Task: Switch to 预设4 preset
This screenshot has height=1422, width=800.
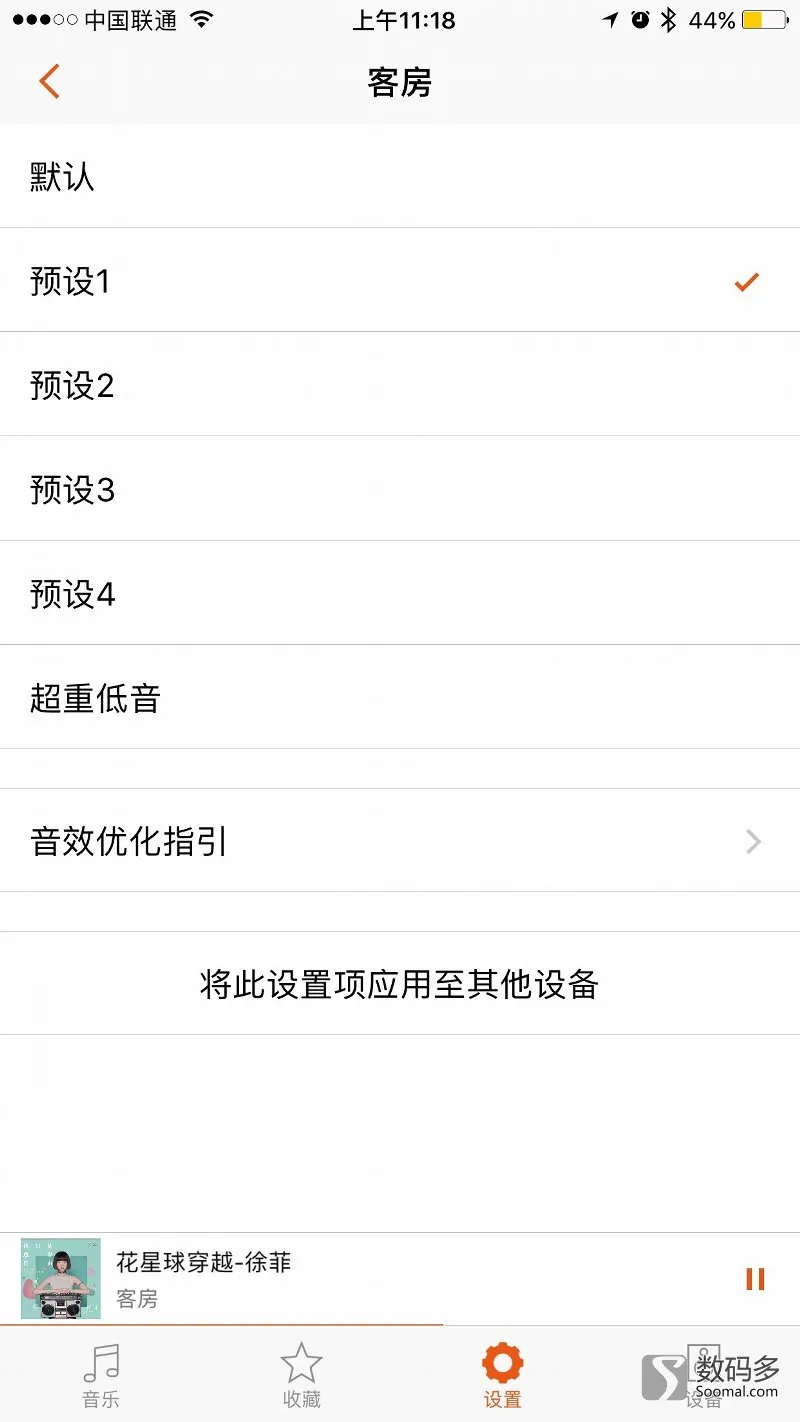Action: coord(400,593)
